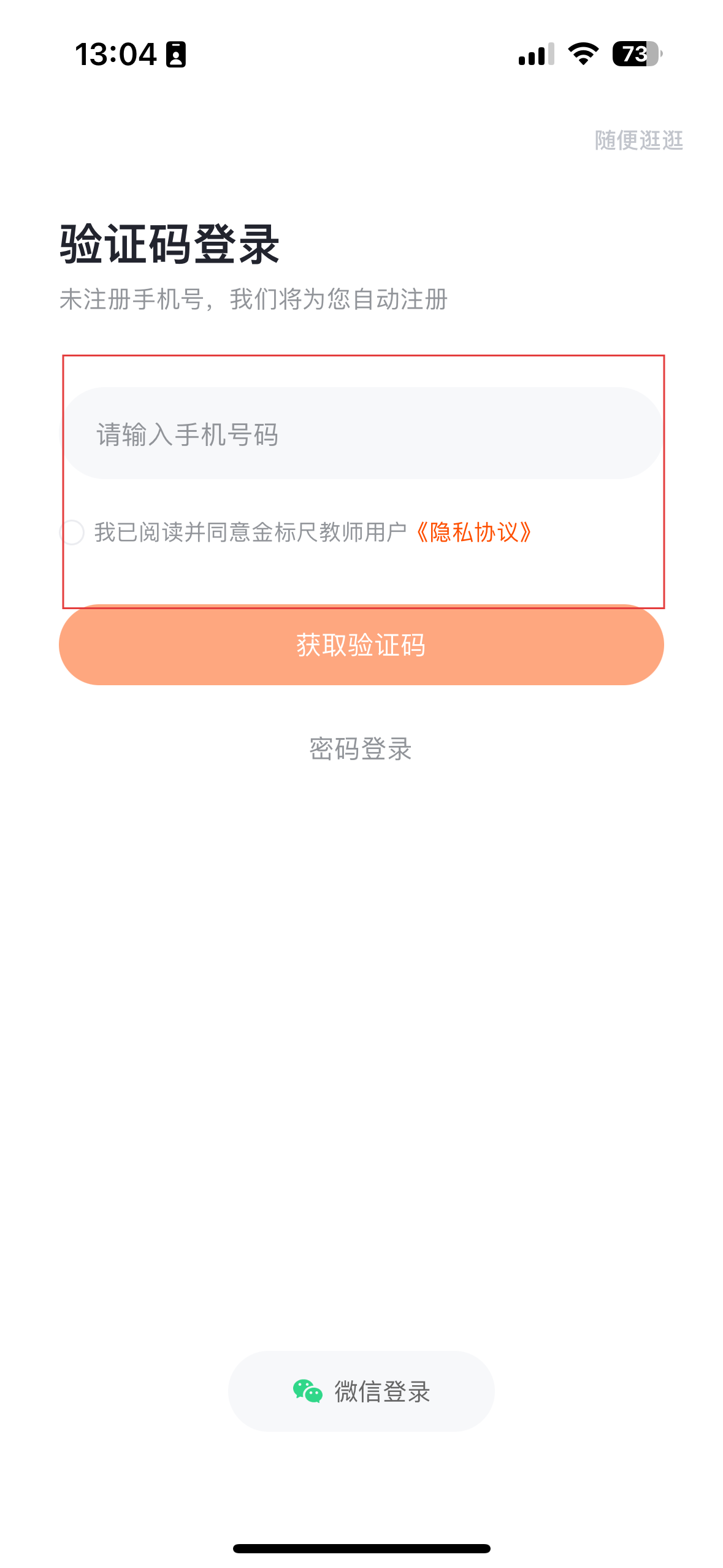Focus the phone number input field
Image resolution: width=723 pixels, height=1568 pixels.
[x=362, y=434]
